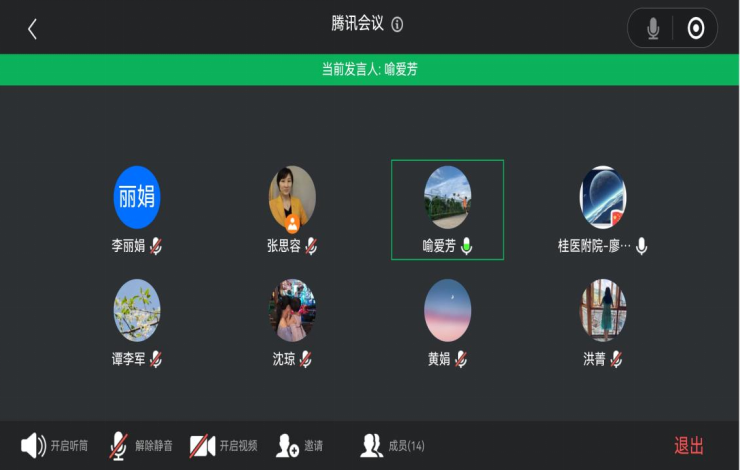Go back using the top-left arrow

click(x=32, y=28)
